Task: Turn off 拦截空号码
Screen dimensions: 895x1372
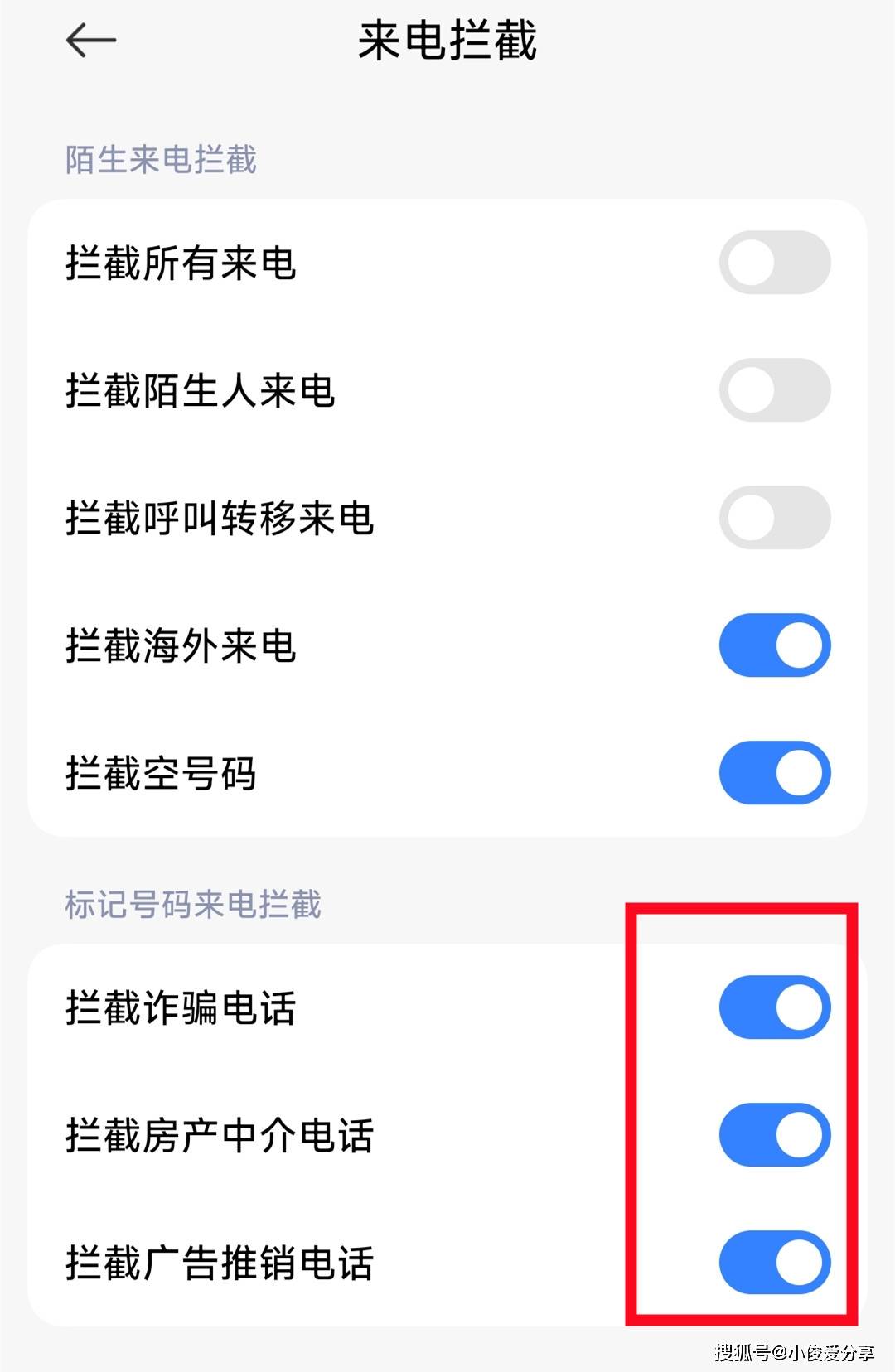Action: tap(774, 773)
